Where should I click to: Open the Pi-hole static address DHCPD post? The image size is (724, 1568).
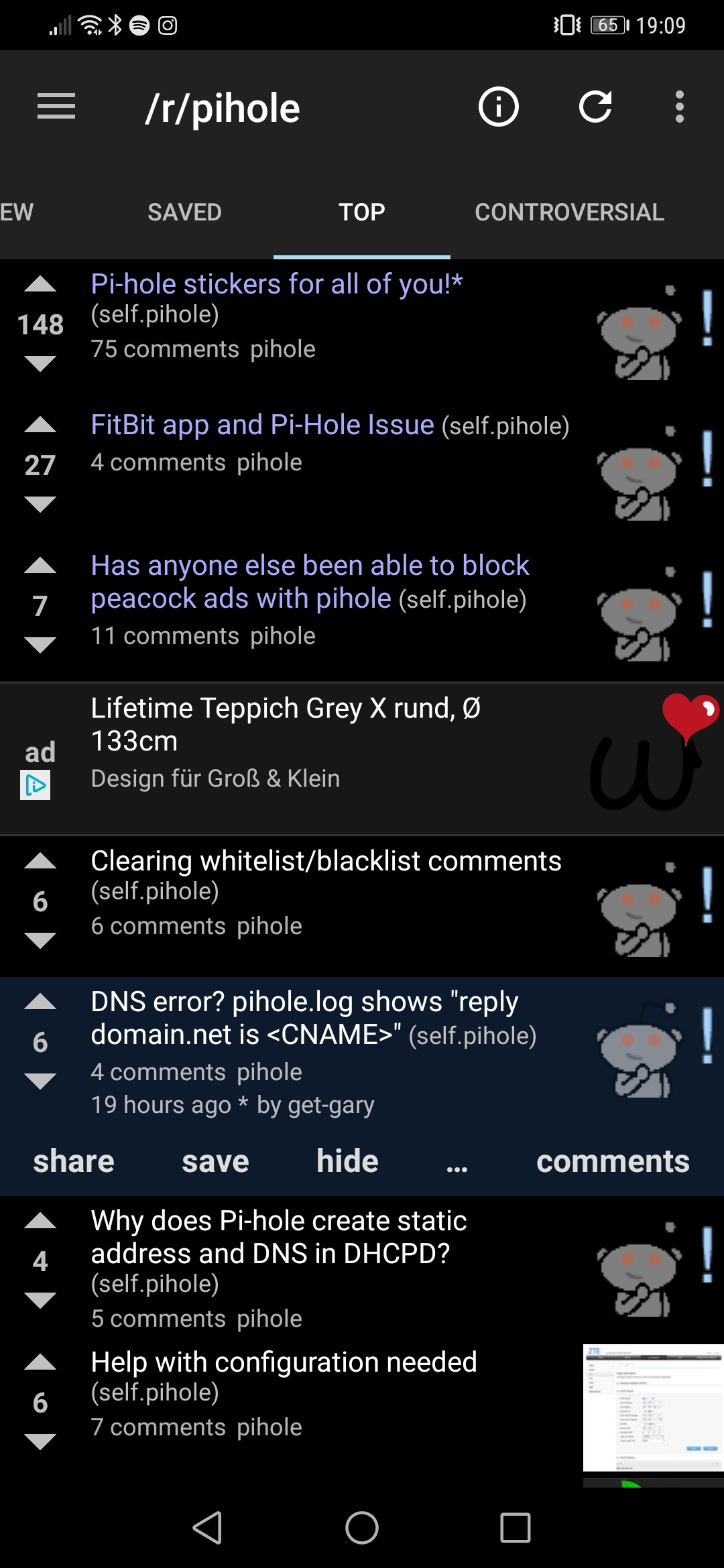tap(279, 1237)
